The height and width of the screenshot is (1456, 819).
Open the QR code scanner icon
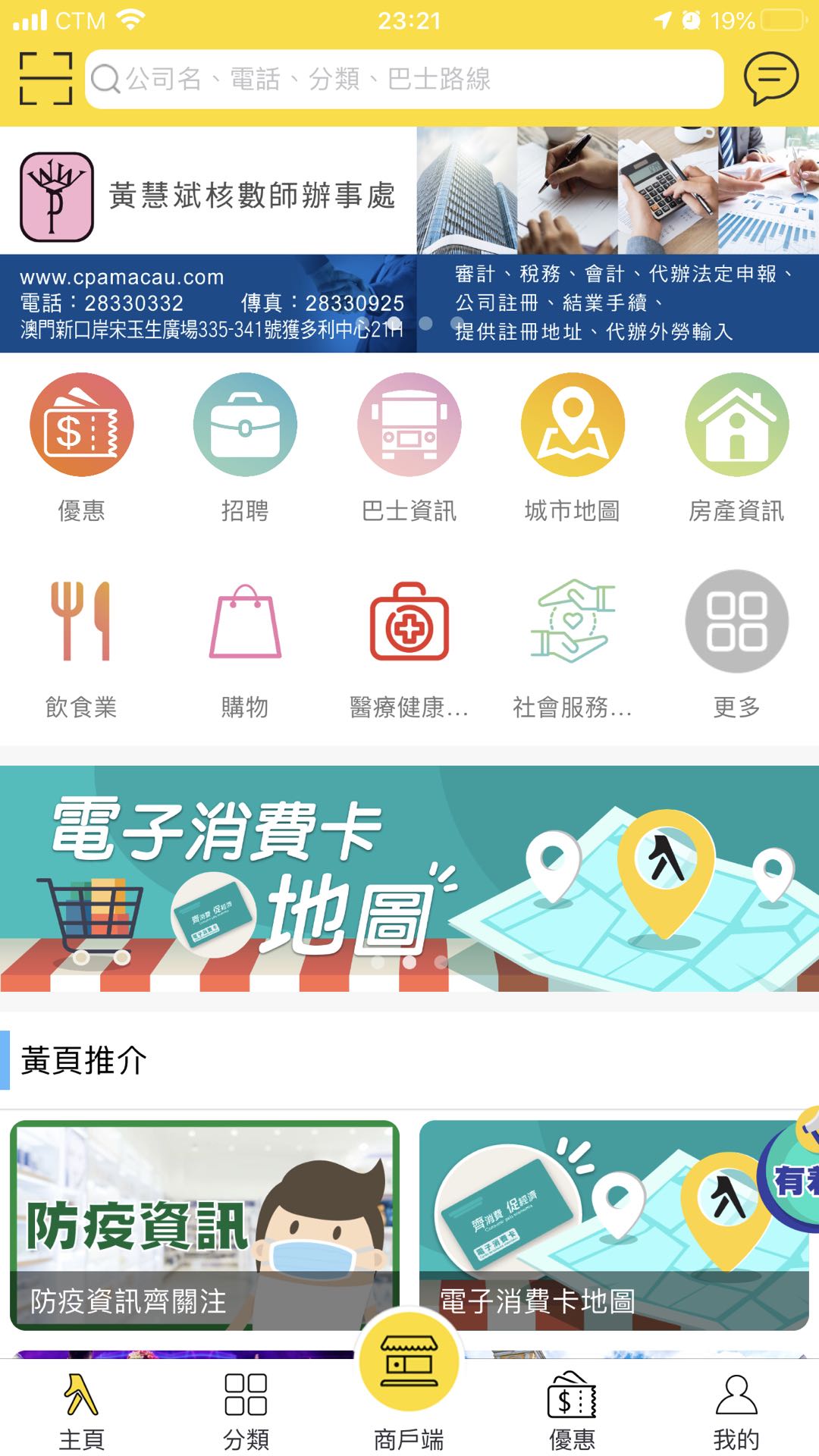point(45,78)
